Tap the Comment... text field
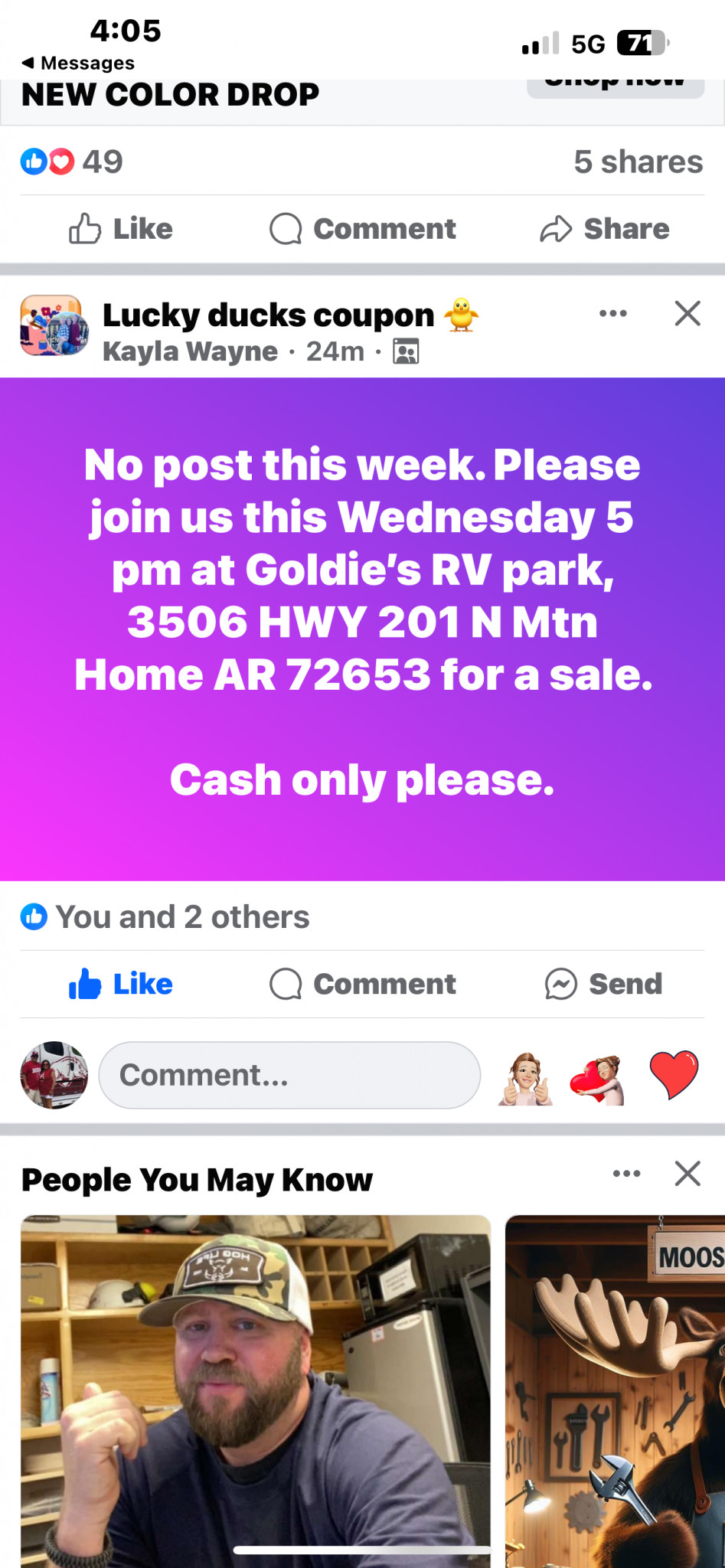The height and width of the screenshot is (1568, 725). coord(289,1075)
